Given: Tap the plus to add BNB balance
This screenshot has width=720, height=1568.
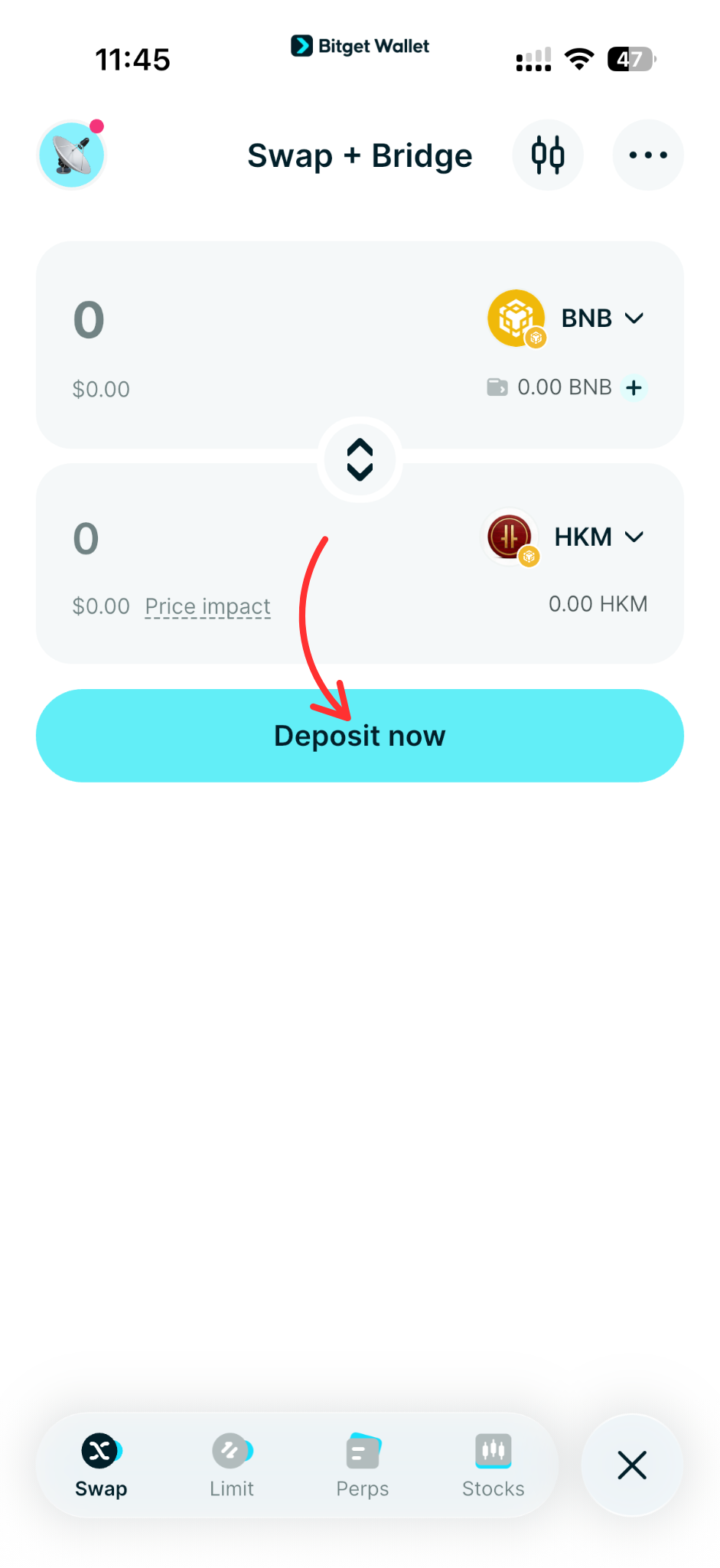Looking at the screenshot, I should tap(634, 387).
